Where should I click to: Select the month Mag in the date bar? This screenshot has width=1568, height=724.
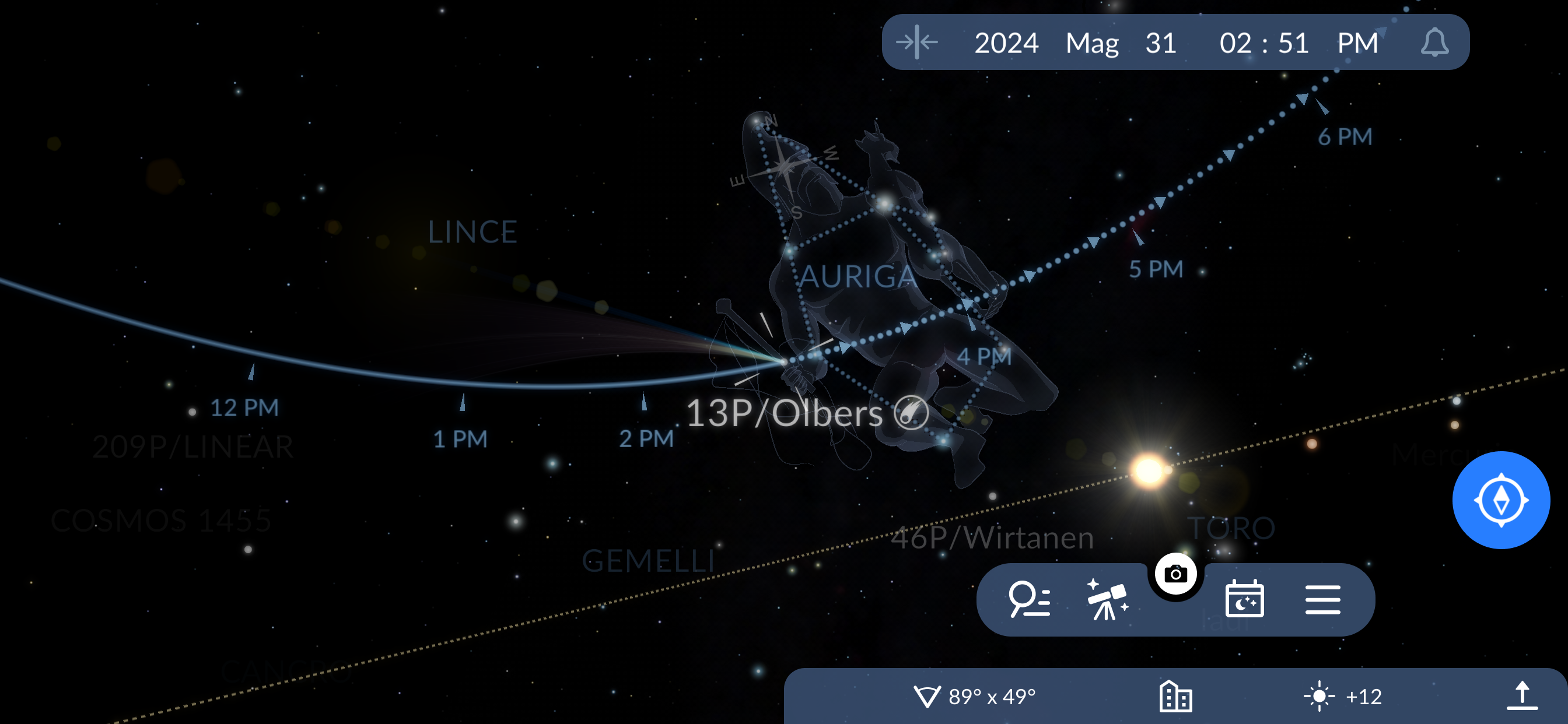point(1092,43)
